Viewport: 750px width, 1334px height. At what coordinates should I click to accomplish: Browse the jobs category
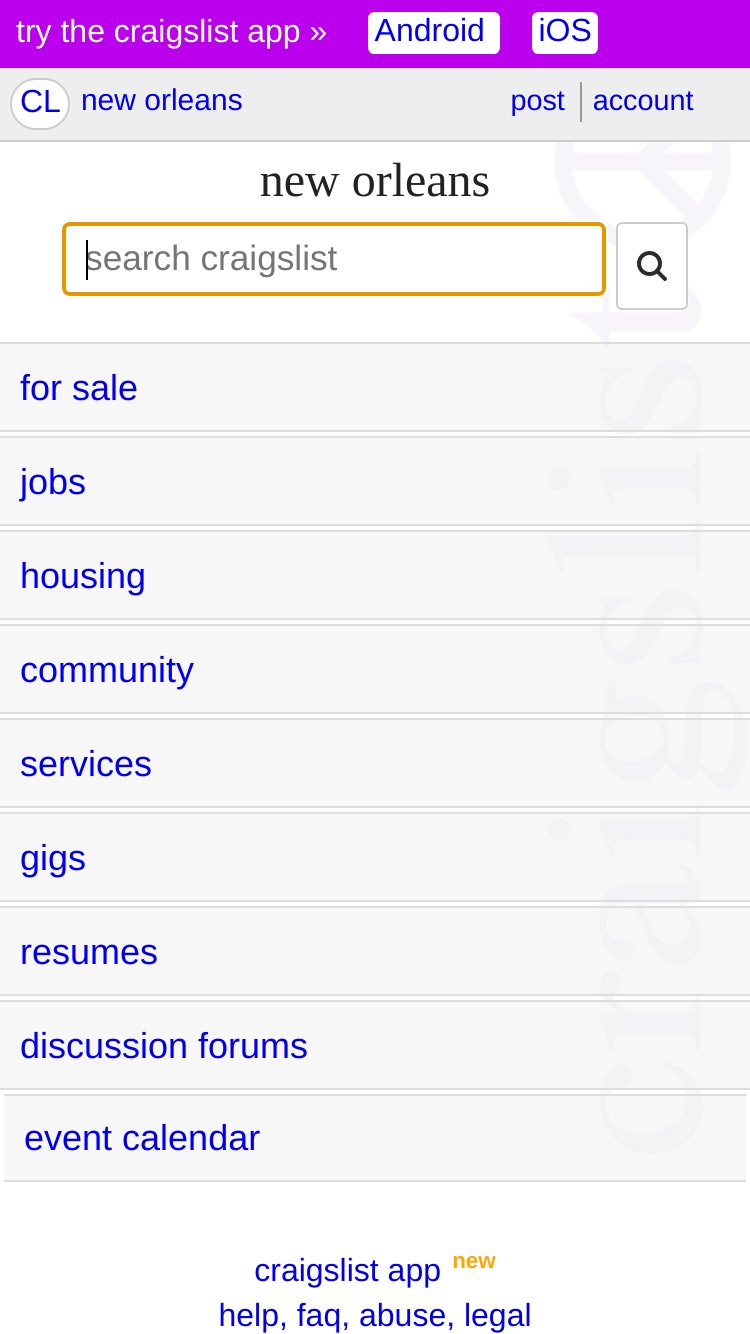click(x=375, y=482)
